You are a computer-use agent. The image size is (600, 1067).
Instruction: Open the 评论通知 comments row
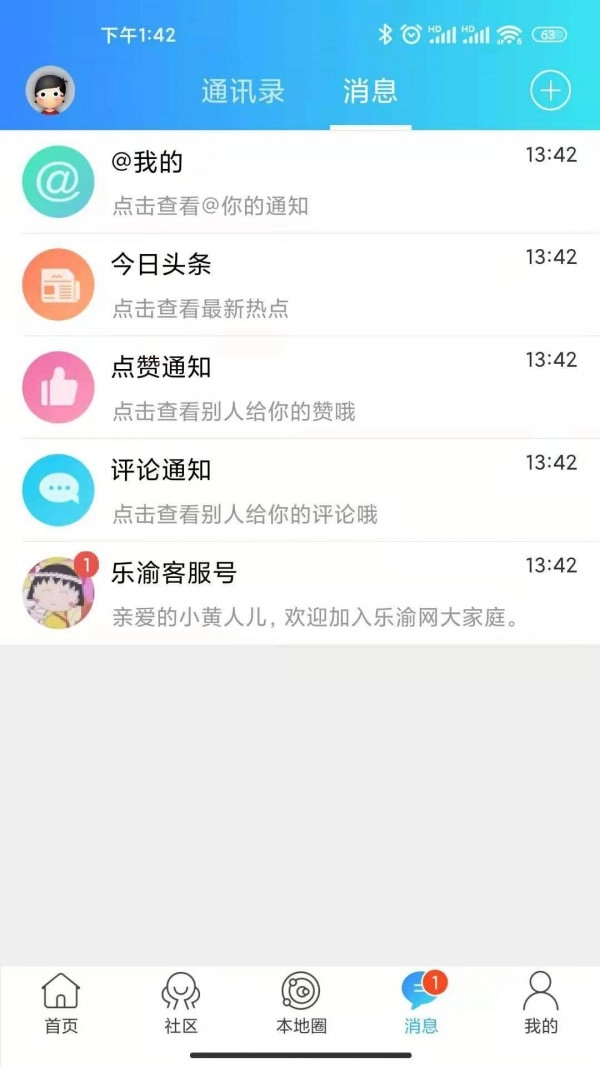coord(300,491)
